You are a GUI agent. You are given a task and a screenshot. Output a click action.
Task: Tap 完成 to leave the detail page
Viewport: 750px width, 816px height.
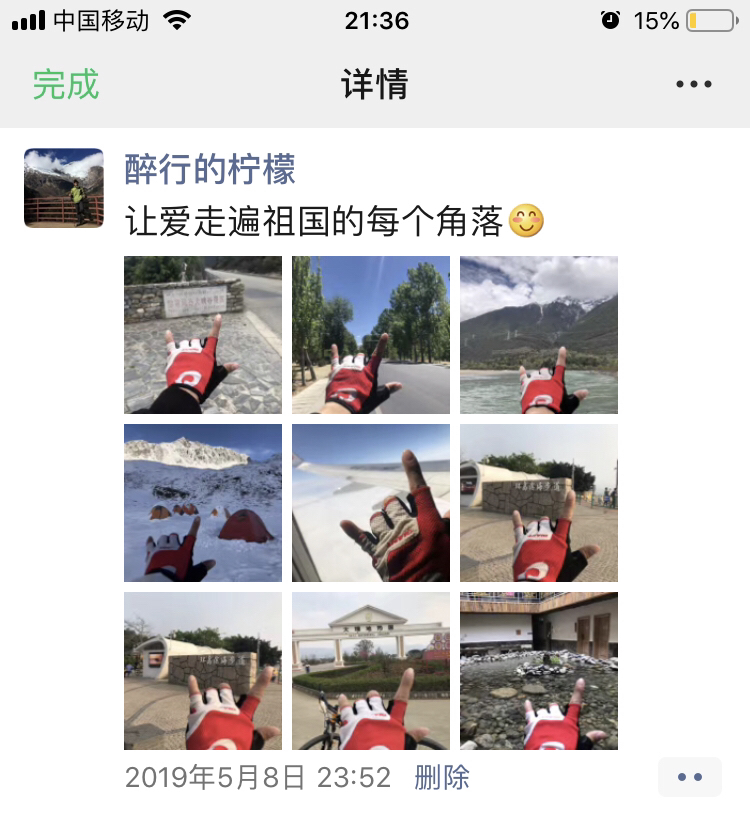pos(66,84)
